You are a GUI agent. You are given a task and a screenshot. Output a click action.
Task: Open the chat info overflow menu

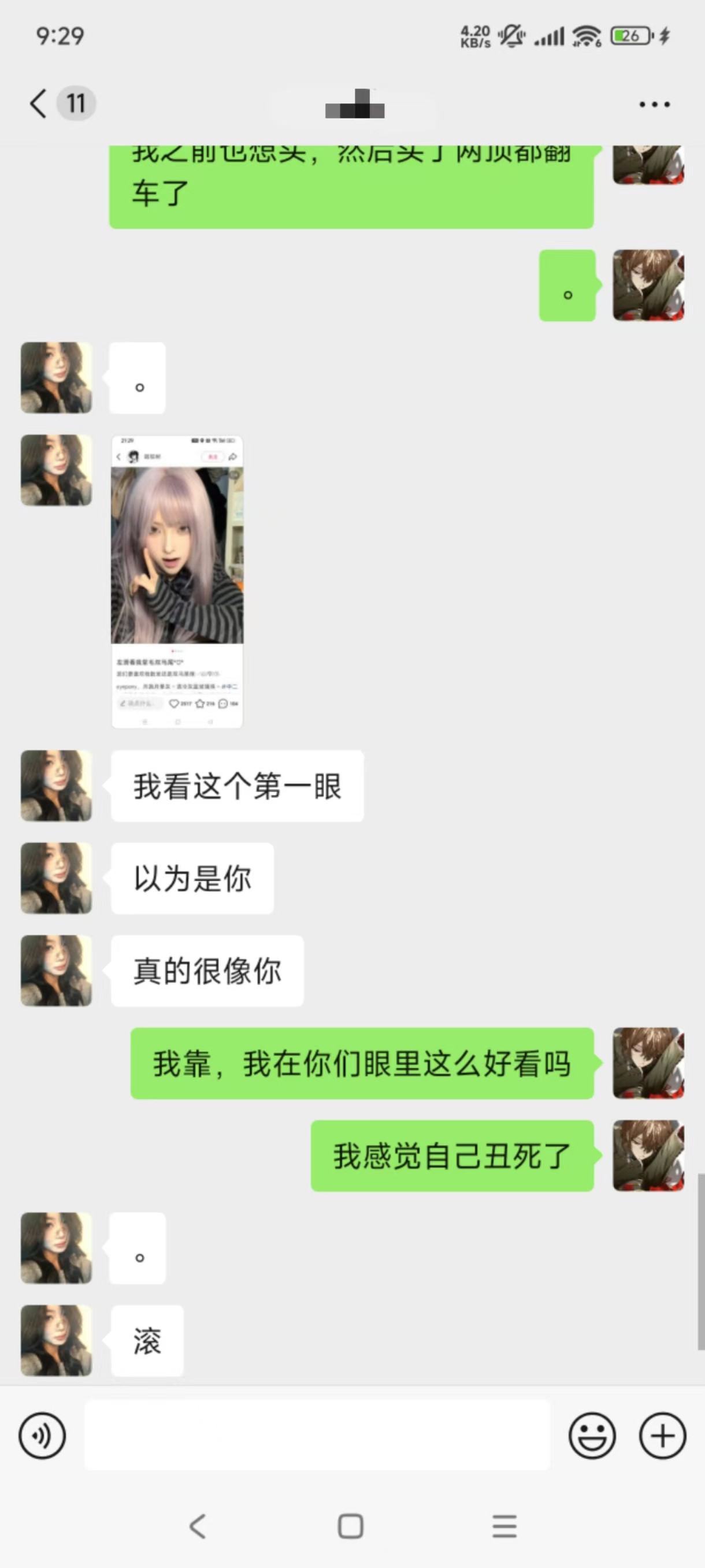pos(655,105)
